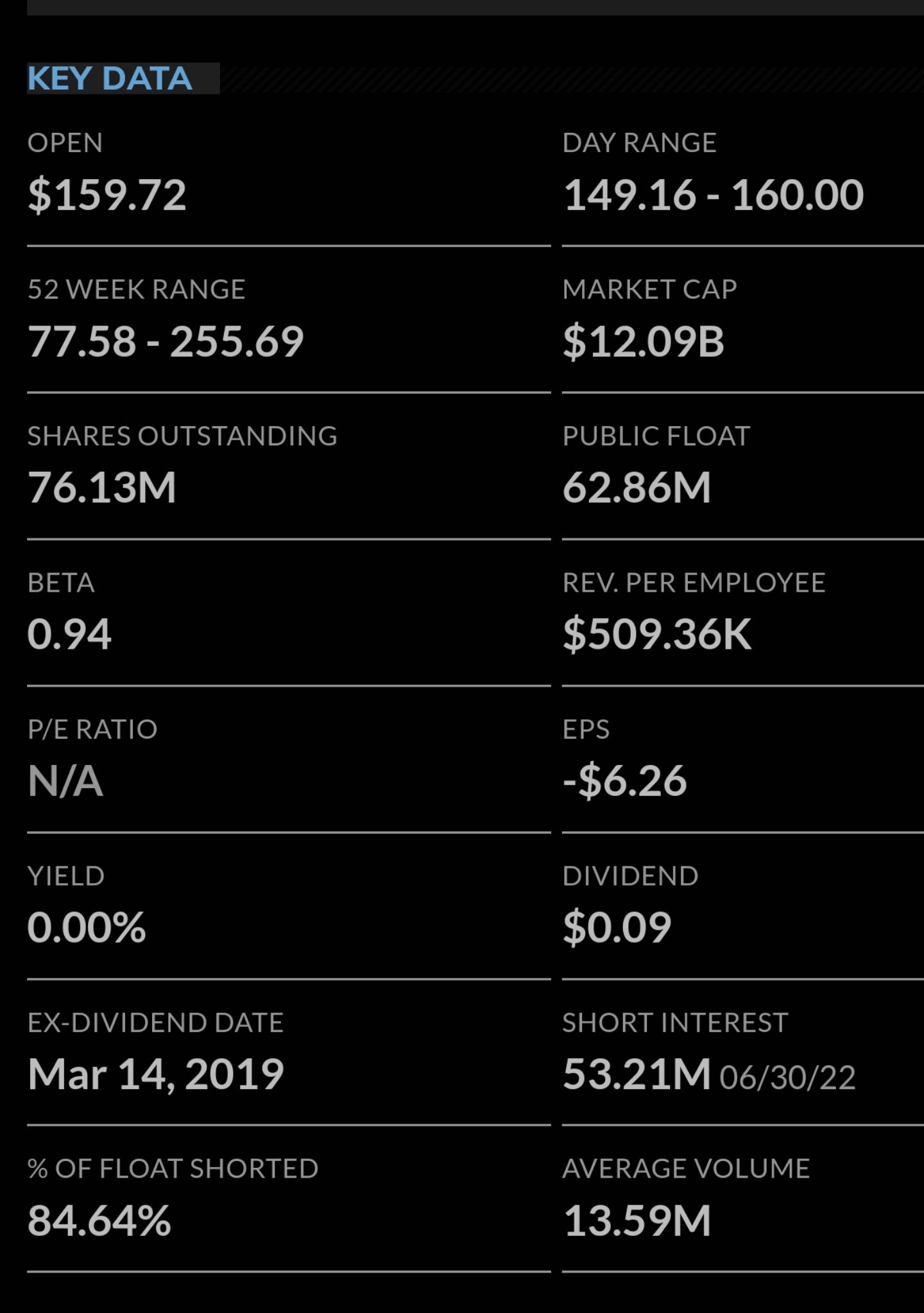This screenshot has height=1313, width=924.
Task: Select the DAY RANGE field label
Action: point(639,142)
